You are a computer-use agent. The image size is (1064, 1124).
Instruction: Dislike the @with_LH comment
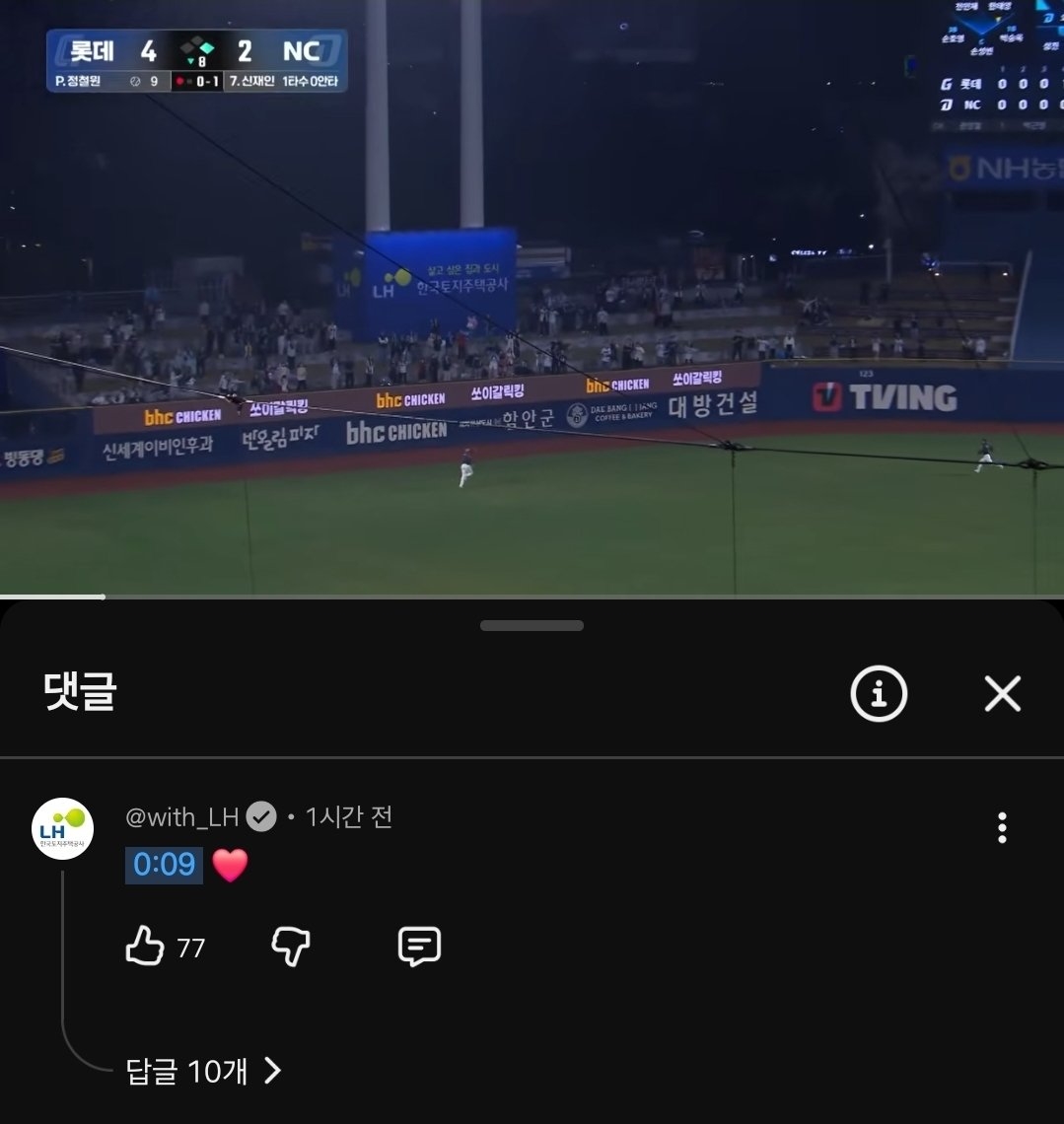[x=291, y=948]
